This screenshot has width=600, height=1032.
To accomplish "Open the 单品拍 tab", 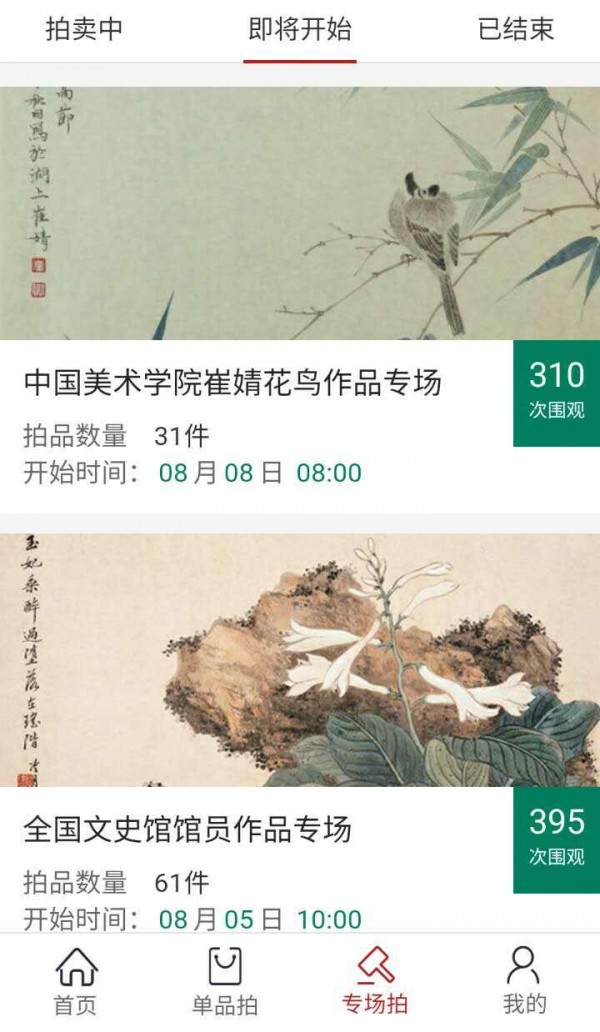I will point(225,981).
